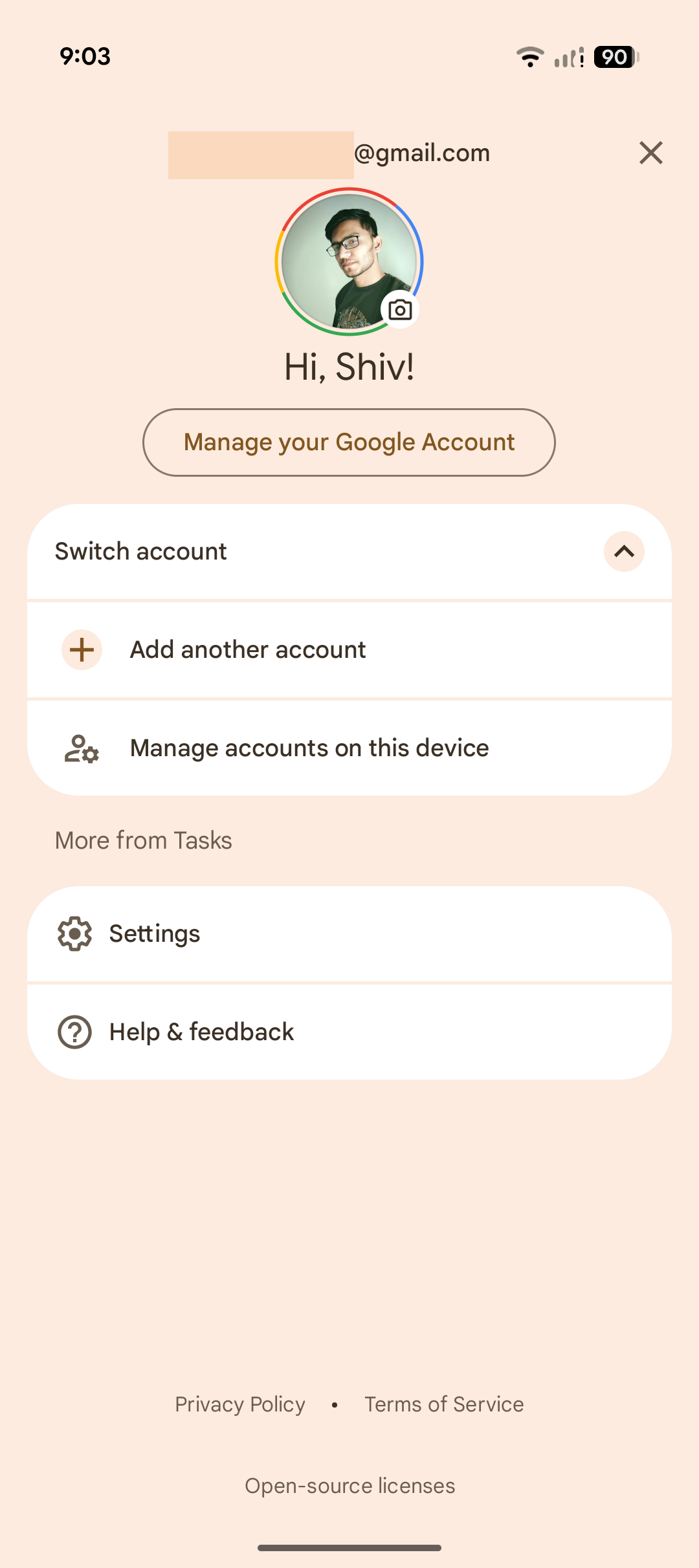Open the Open-source licenses link

[x=349, y=1486]
